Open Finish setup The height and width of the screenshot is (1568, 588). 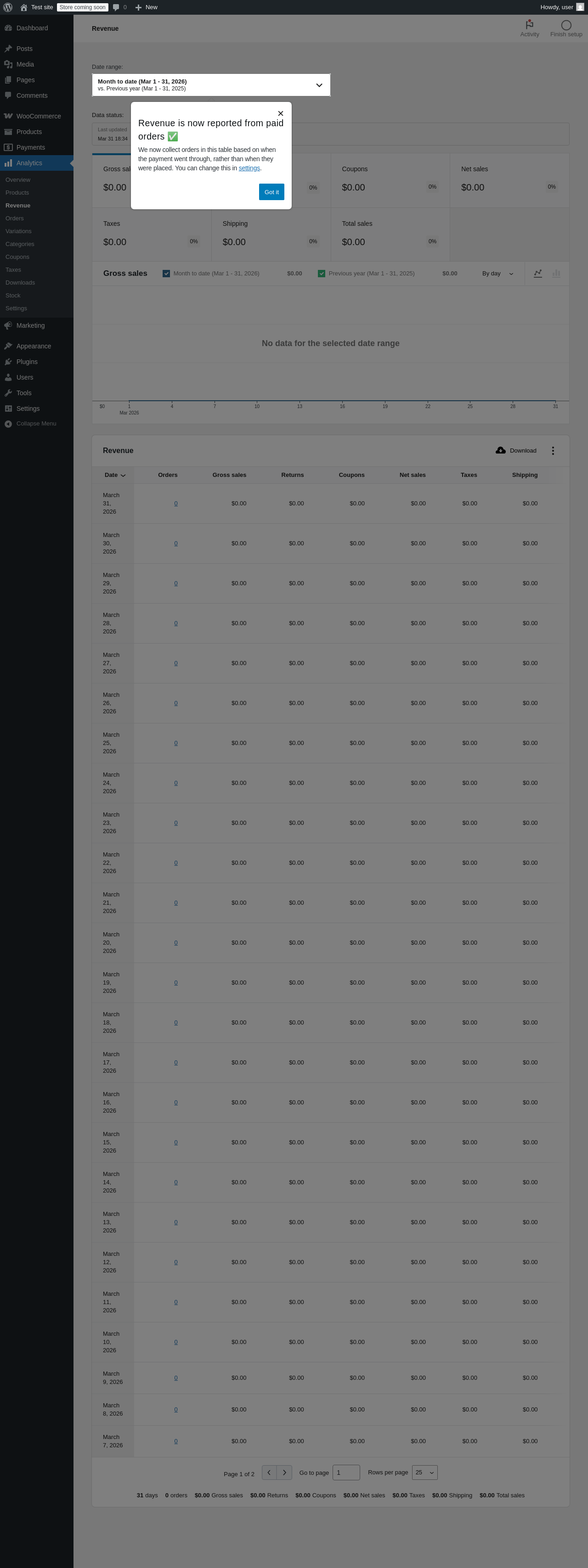pos(565,28)
